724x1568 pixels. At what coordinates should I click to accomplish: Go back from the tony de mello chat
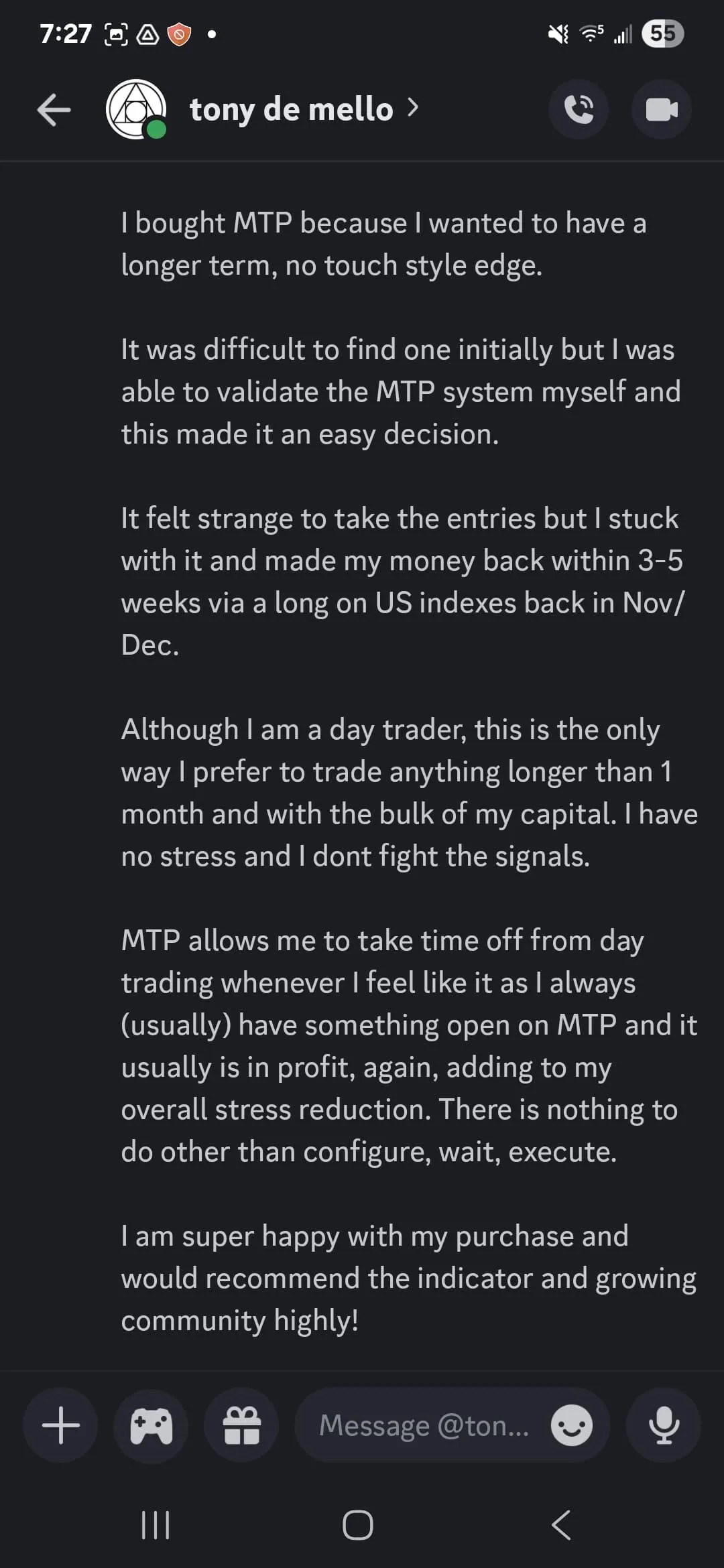point(54,109)
